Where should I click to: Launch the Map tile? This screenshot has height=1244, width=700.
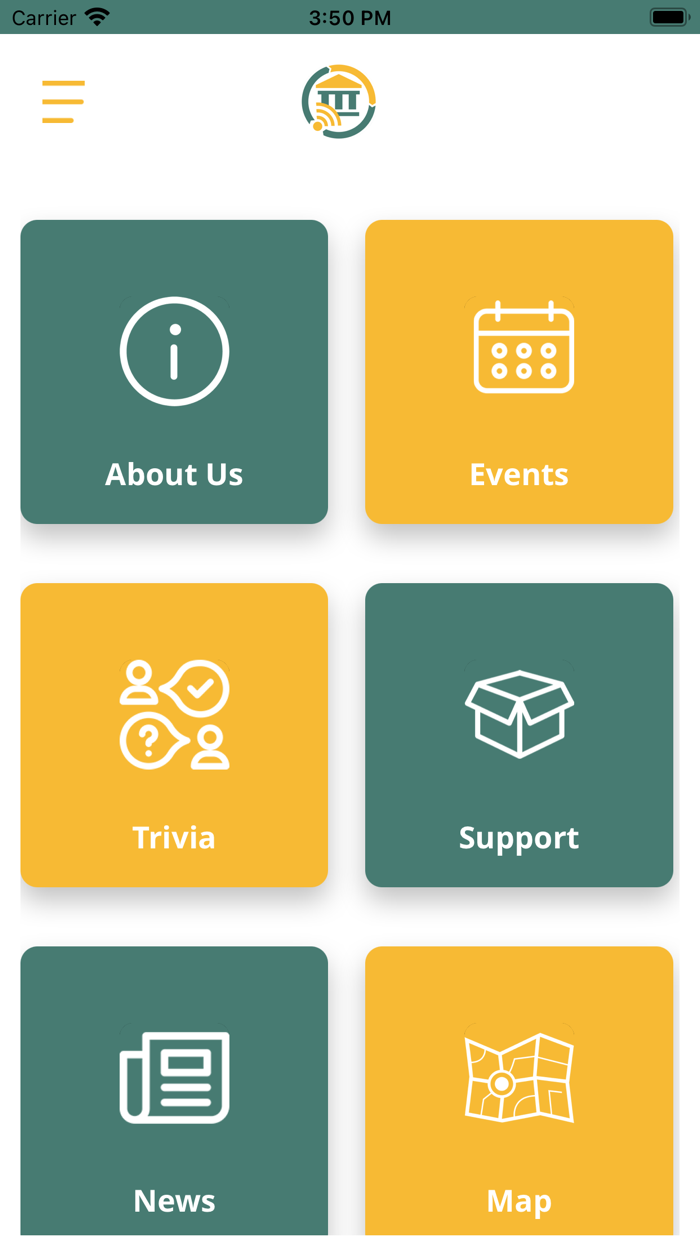[x=519, y=1092]
